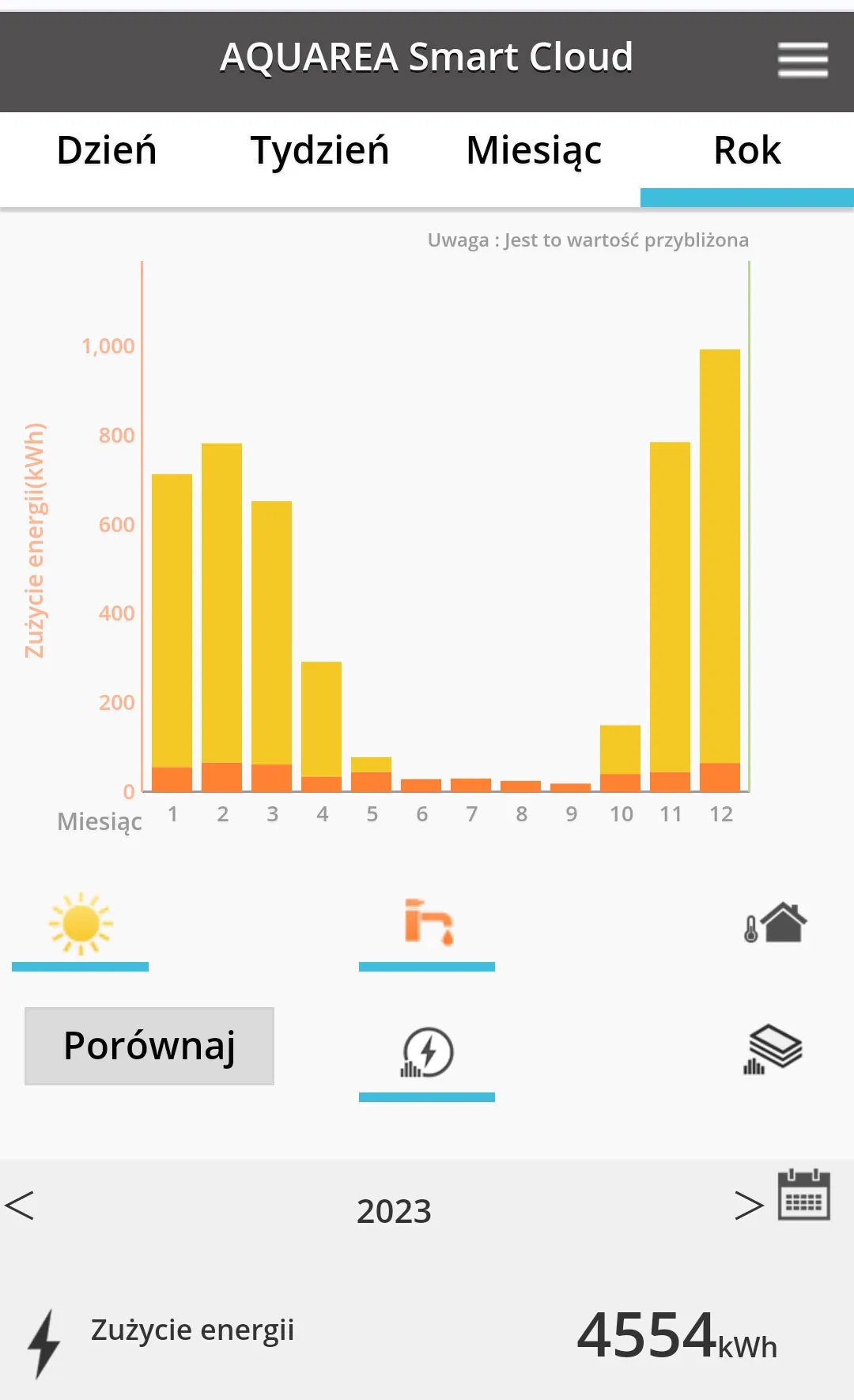Switch to the Tydzień tab
854x1400 pixels.
[x=320, y=151]
